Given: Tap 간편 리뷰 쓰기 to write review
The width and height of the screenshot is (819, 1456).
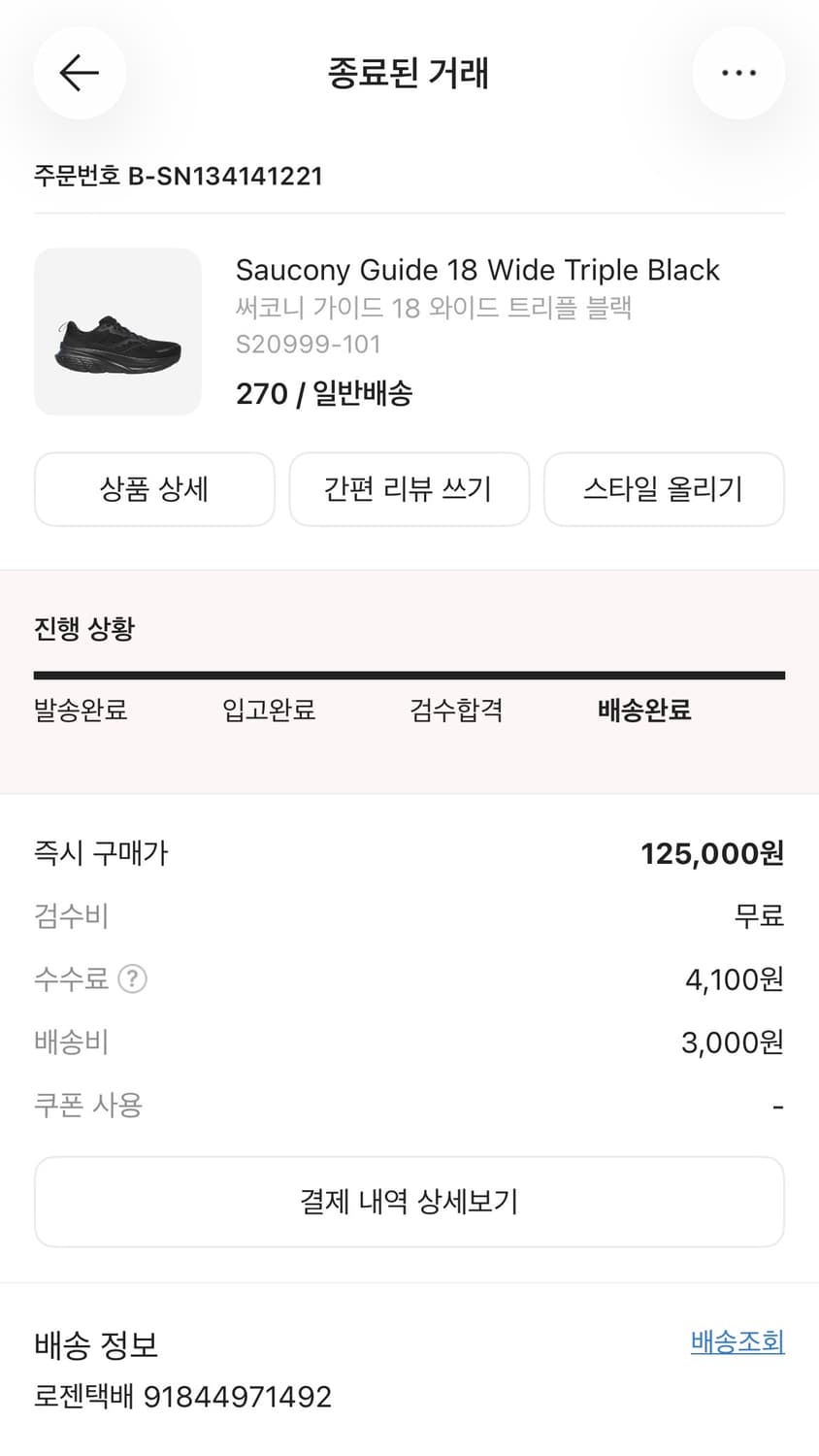Looking at the screenshot, I should pos(409,489).
